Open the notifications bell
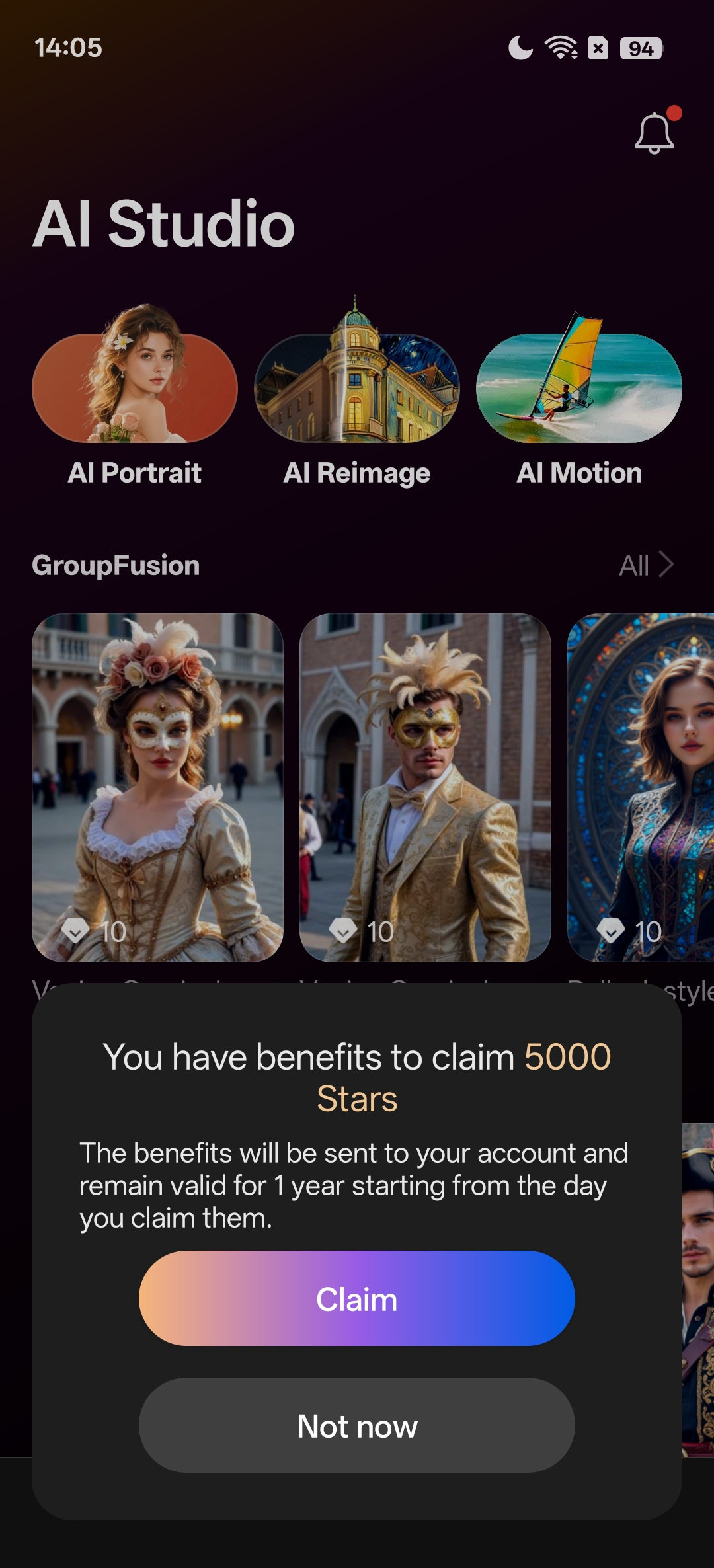 click(654, 133)
